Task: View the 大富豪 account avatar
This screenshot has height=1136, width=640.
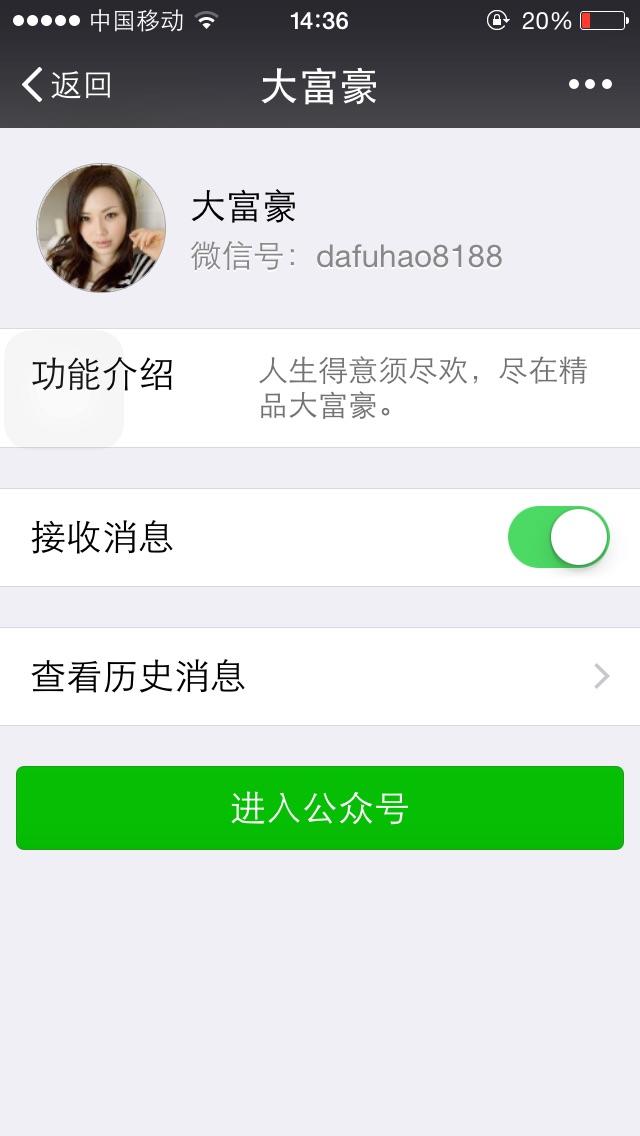Action: click(101, 228)
